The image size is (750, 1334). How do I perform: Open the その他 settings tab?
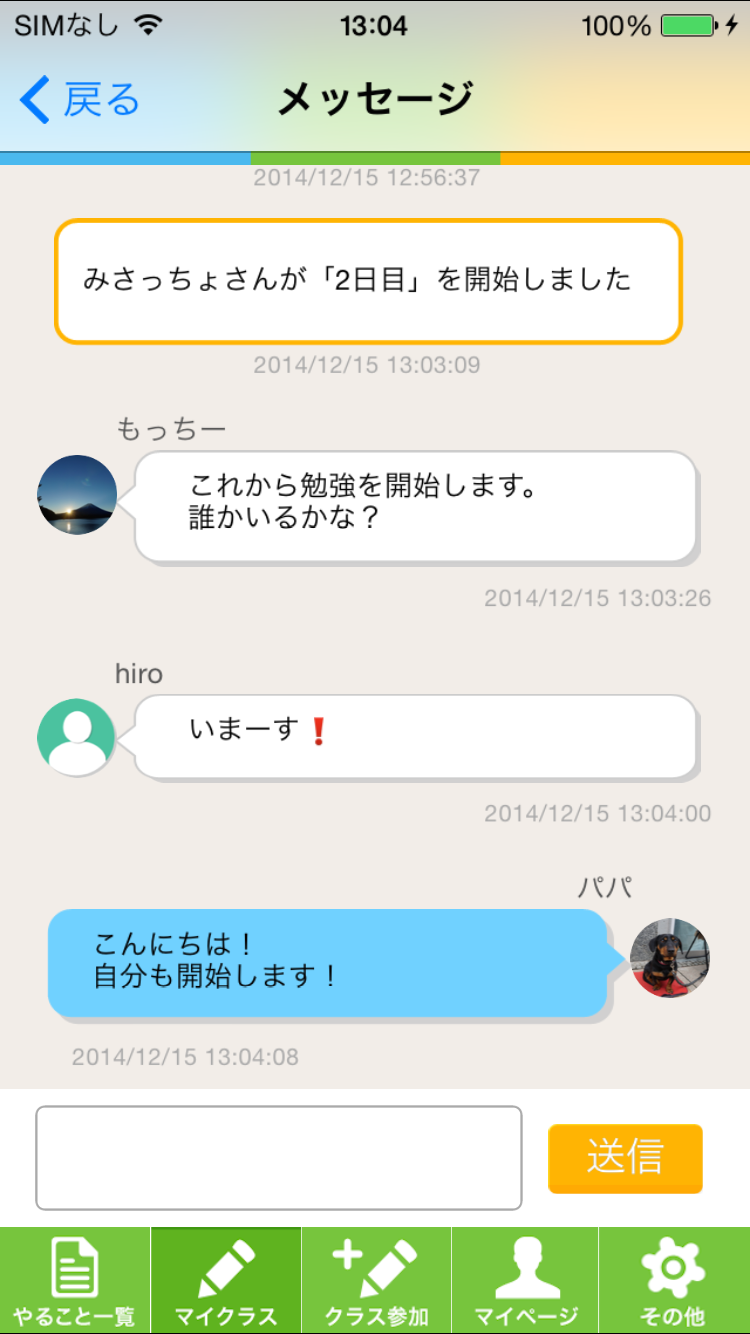[674, 1280]
